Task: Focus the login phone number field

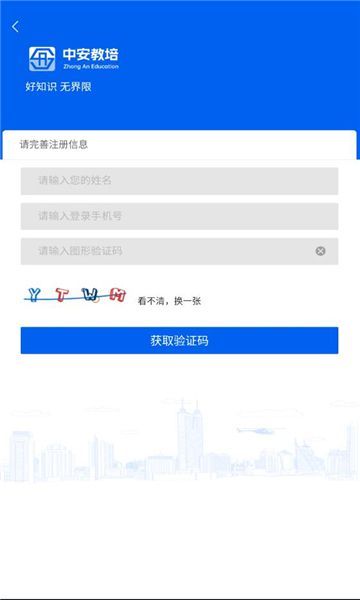Action: [x=179, y=216]
